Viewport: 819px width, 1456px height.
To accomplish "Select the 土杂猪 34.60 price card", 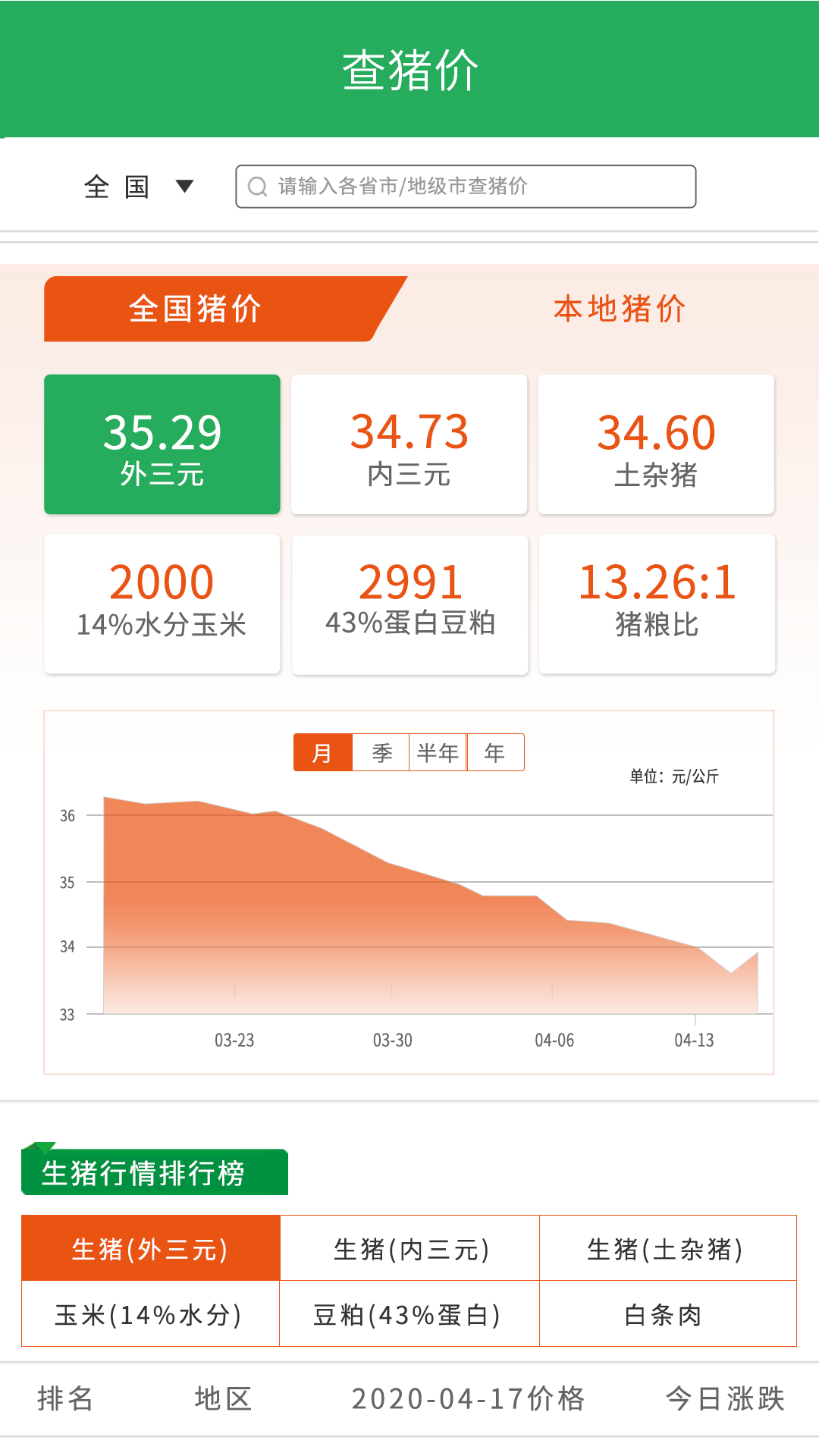I will point(656,445).
